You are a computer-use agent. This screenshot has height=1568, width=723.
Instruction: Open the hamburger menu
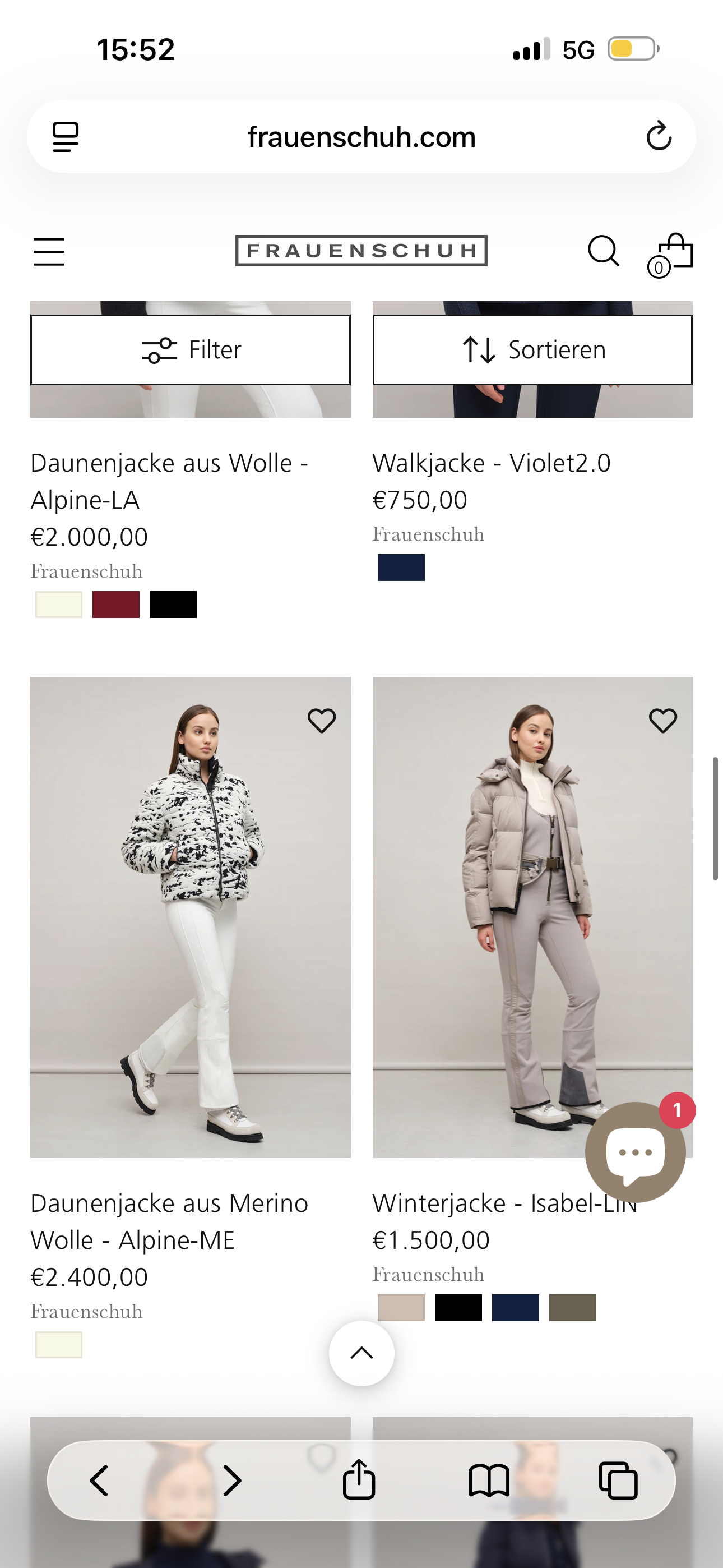(x=49, y=251)
